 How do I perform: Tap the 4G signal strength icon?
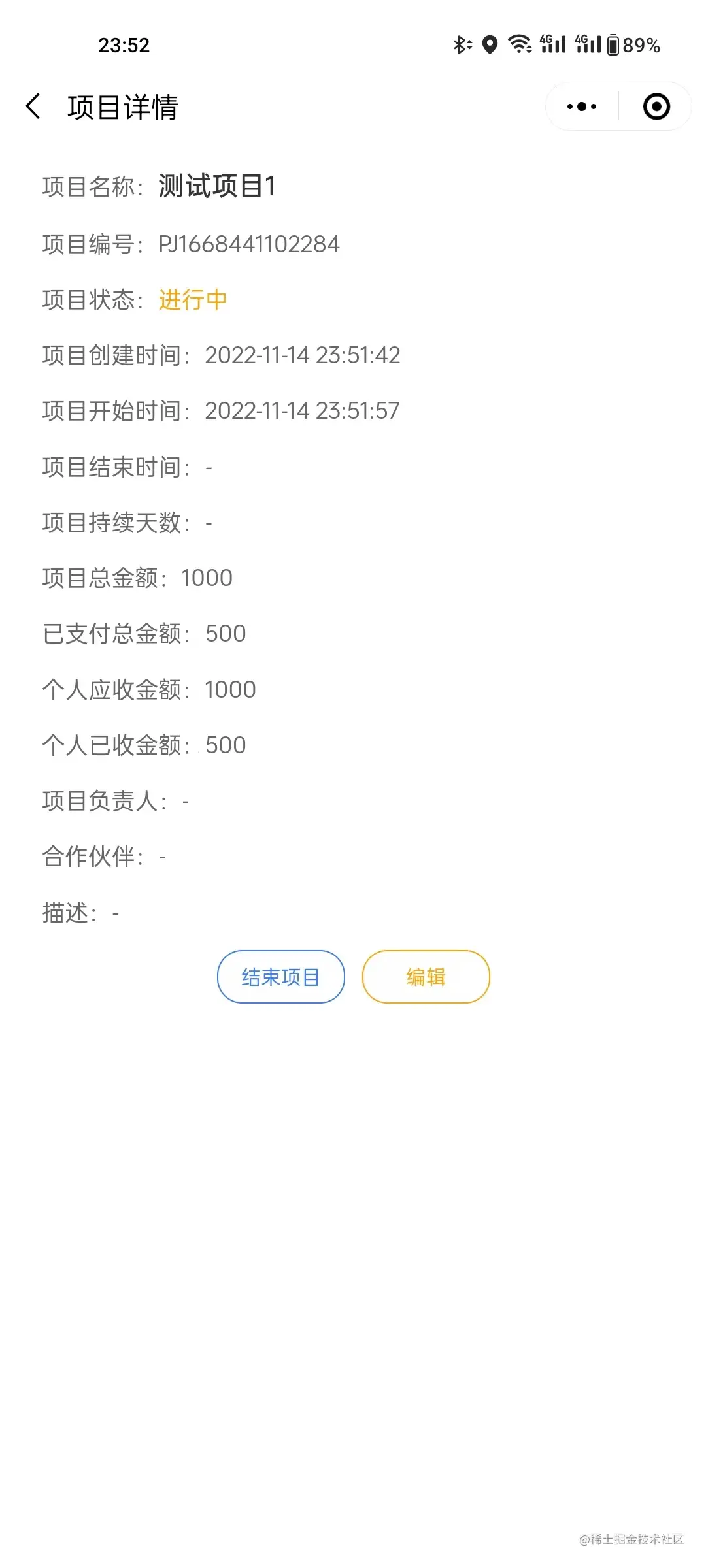553,44
